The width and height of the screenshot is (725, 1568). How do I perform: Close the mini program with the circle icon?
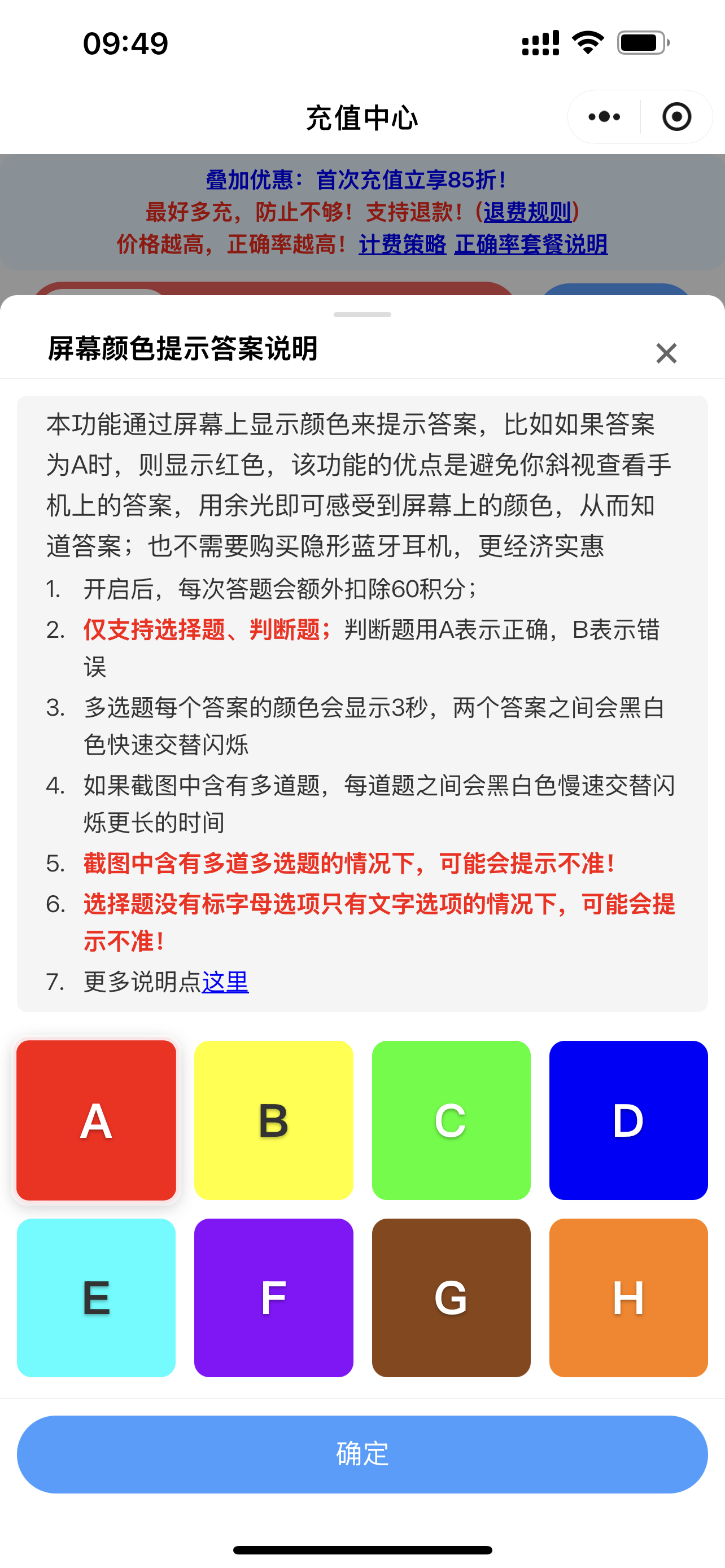(676, 117)
